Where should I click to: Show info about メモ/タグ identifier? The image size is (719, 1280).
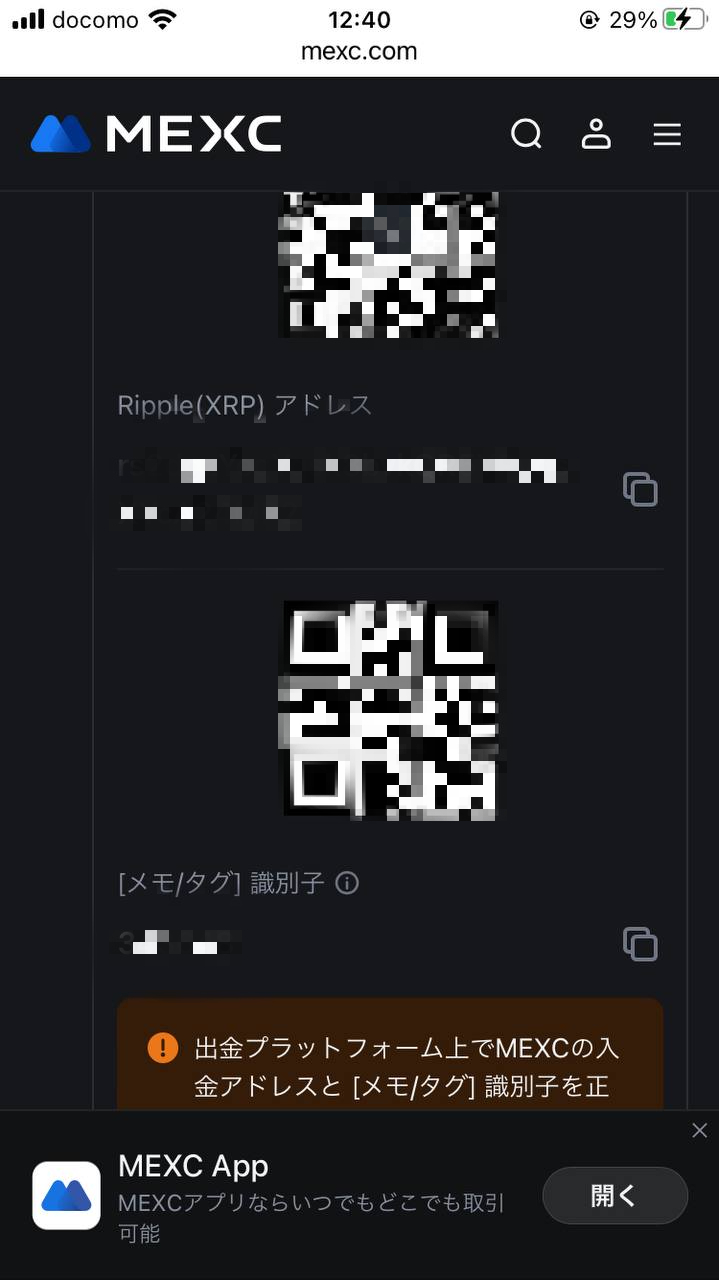pyautogui.click(x=346, y=883)
